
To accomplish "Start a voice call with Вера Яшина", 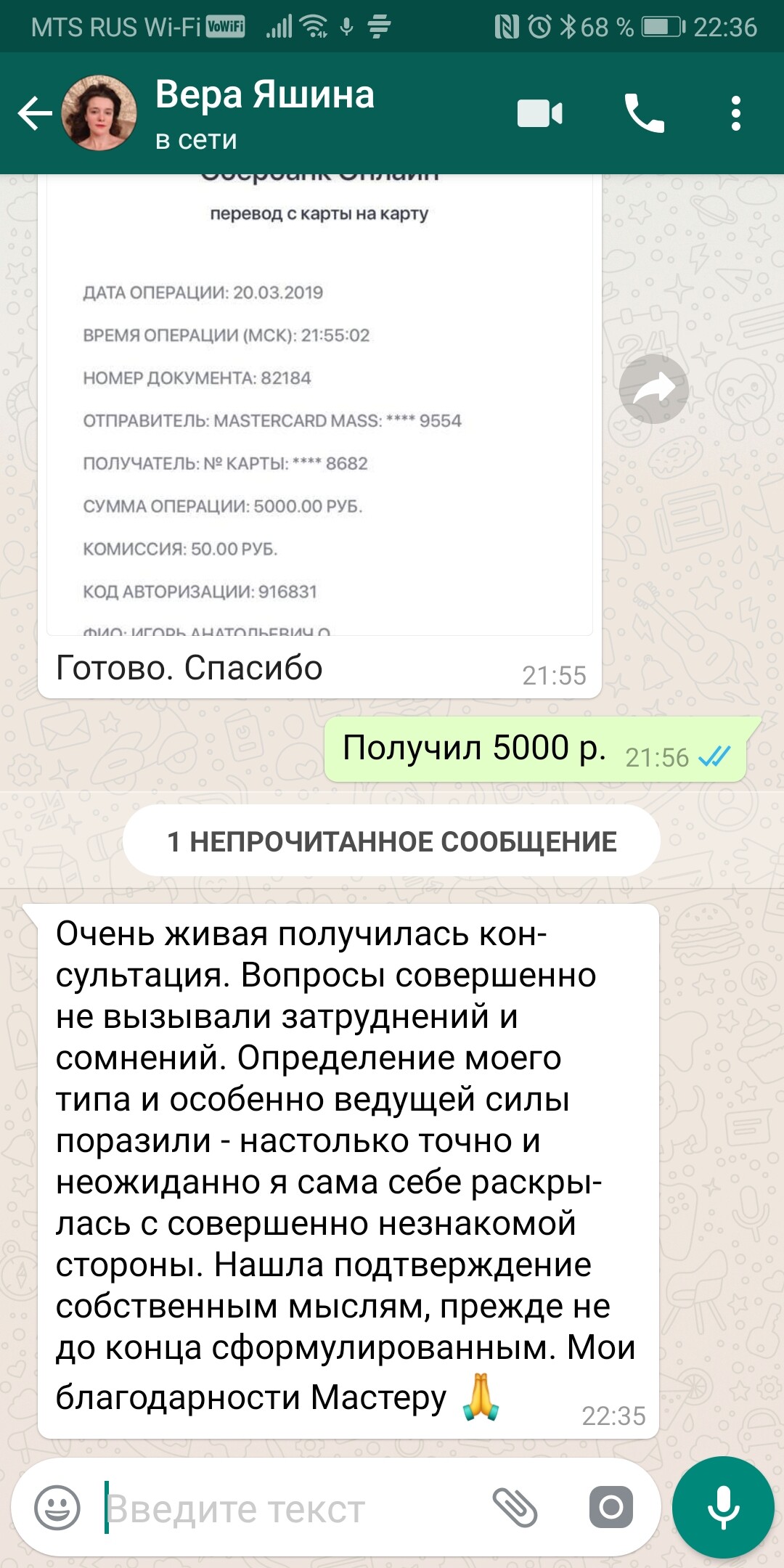I will (644, 113).
